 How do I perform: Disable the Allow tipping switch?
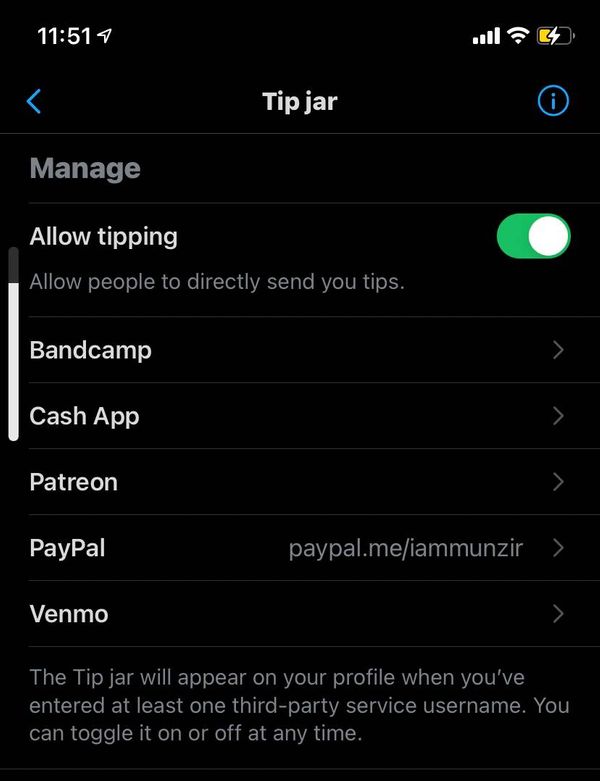533,236
